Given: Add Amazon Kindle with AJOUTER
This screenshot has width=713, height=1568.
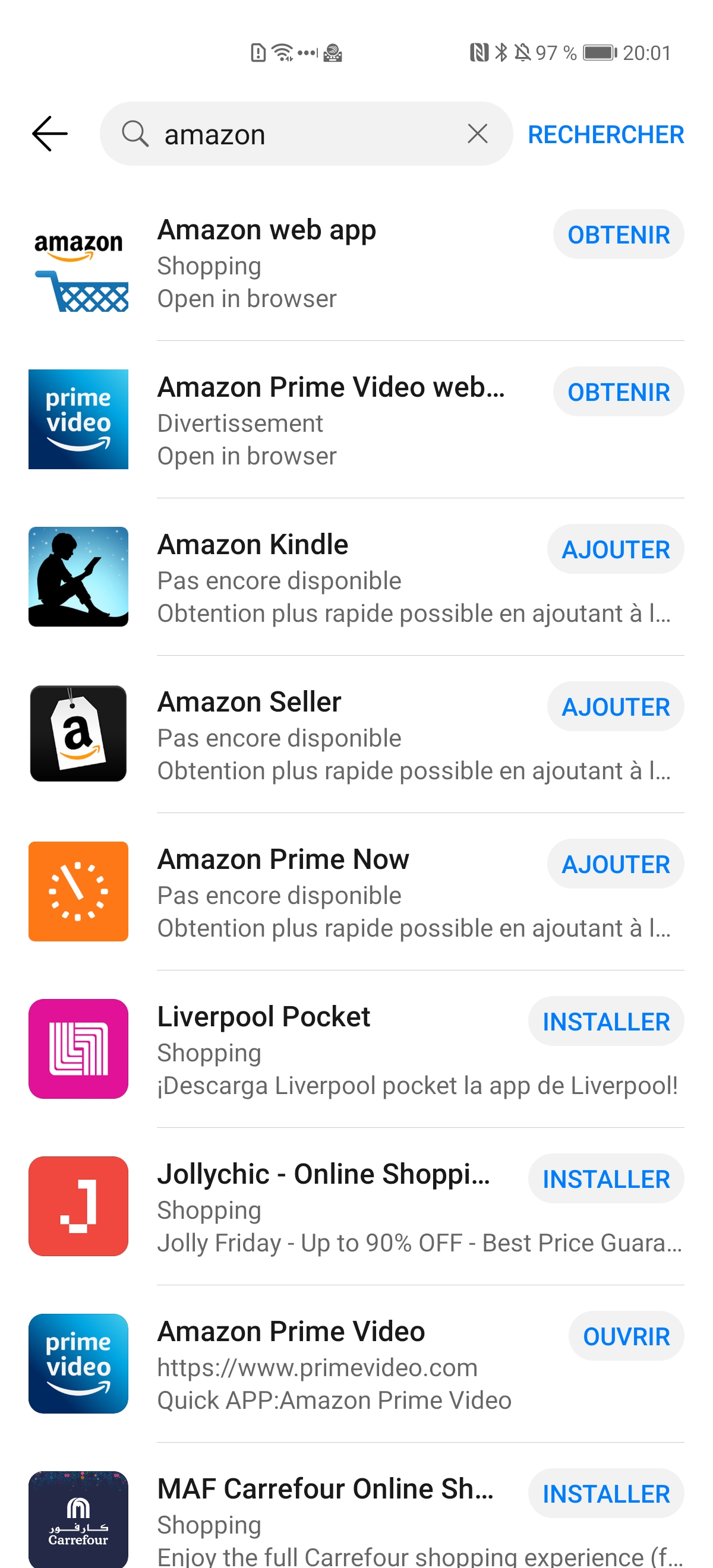Looking at the screenshot, I should pos(615,549).
